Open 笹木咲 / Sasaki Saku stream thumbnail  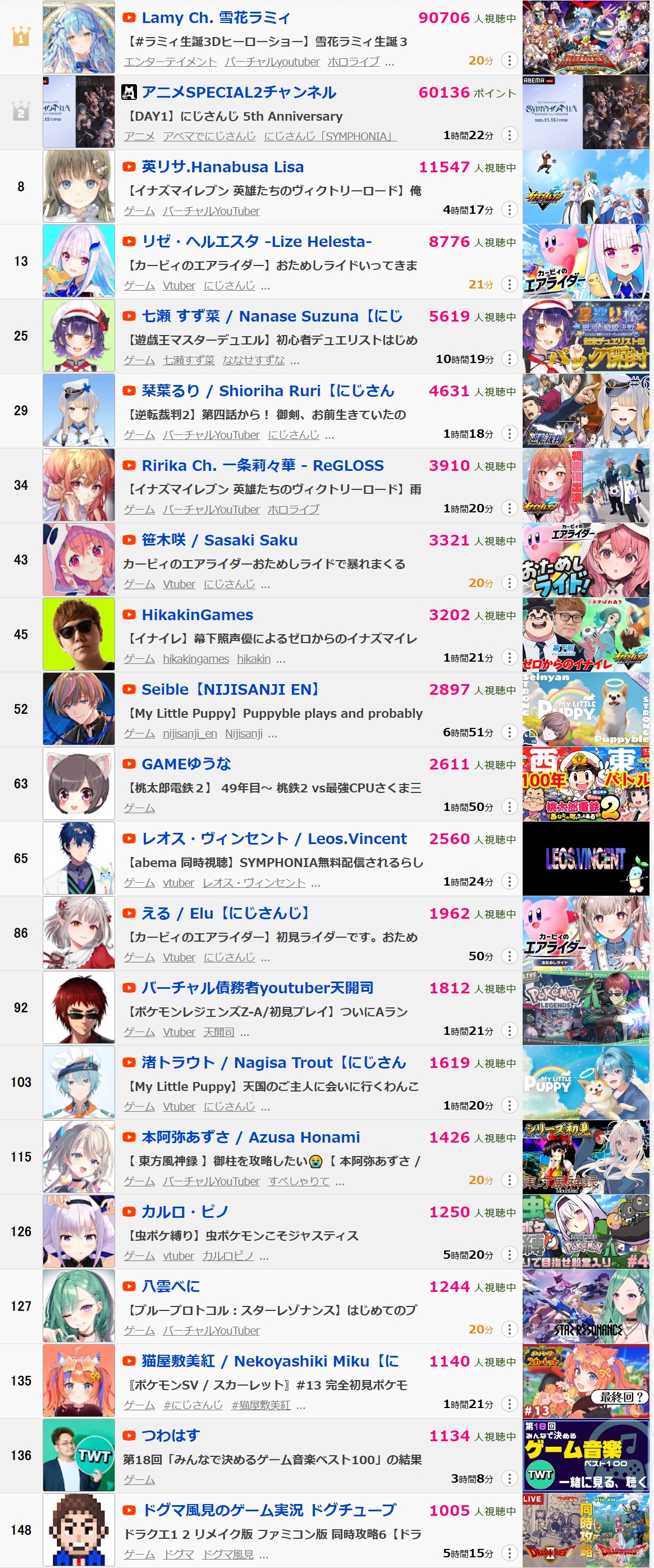click(x=585, y=560)
